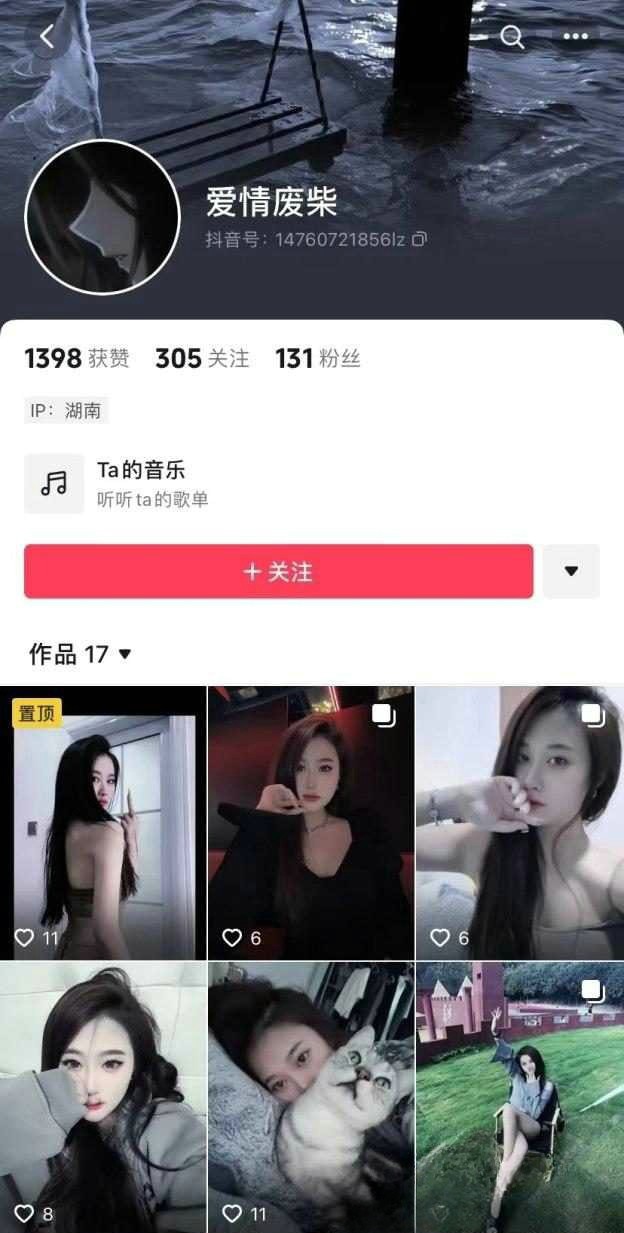View the 131 粉丝 followers list
The image size is (624, 1233).
[x=318, y=358]
